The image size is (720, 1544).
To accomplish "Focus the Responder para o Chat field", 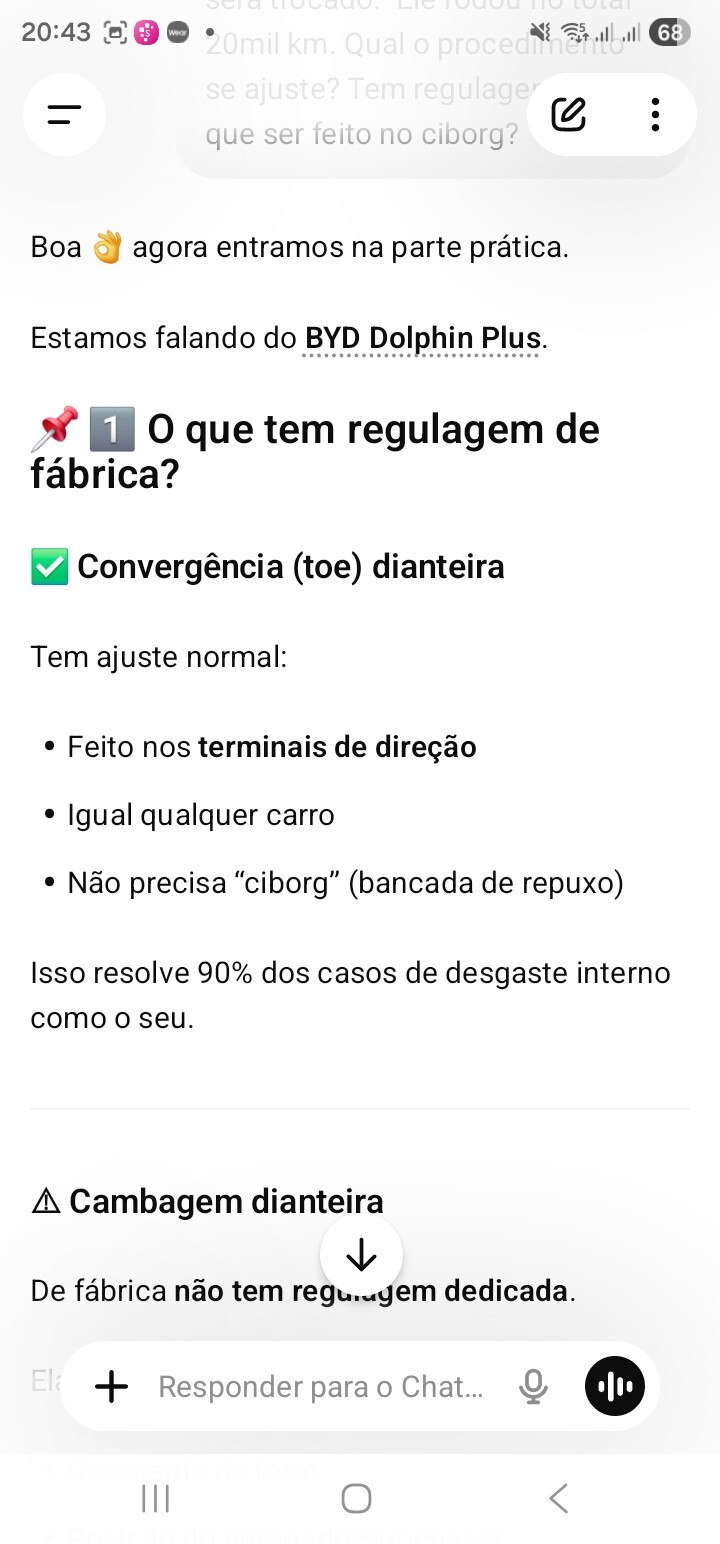I will [x=320, y=1386].
